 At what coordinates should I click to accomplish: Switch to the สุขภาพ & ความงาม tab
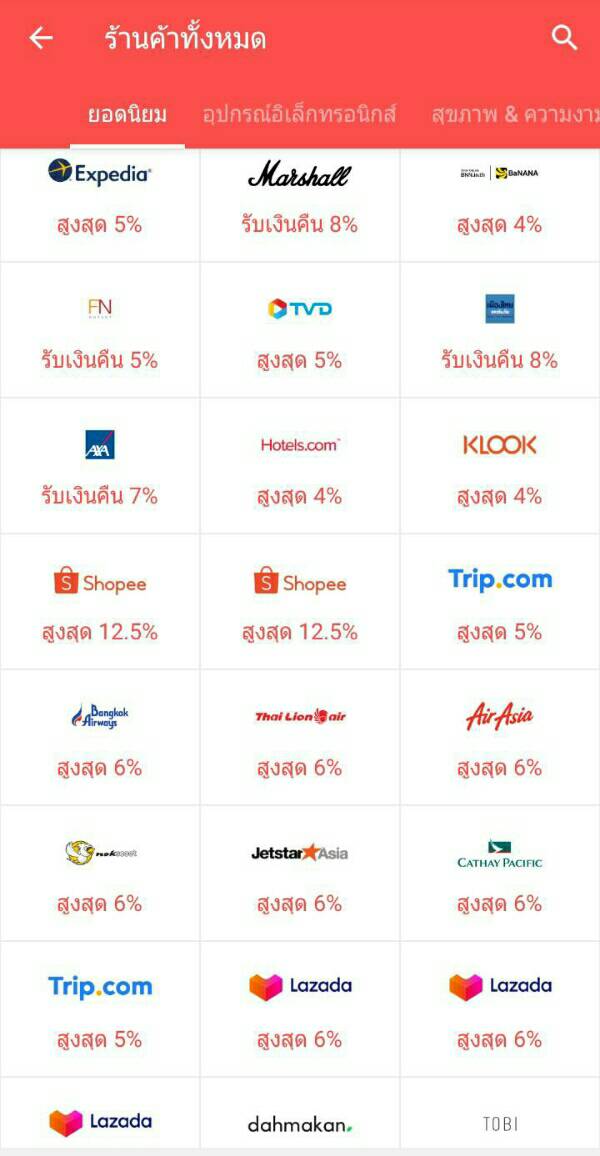516,115
